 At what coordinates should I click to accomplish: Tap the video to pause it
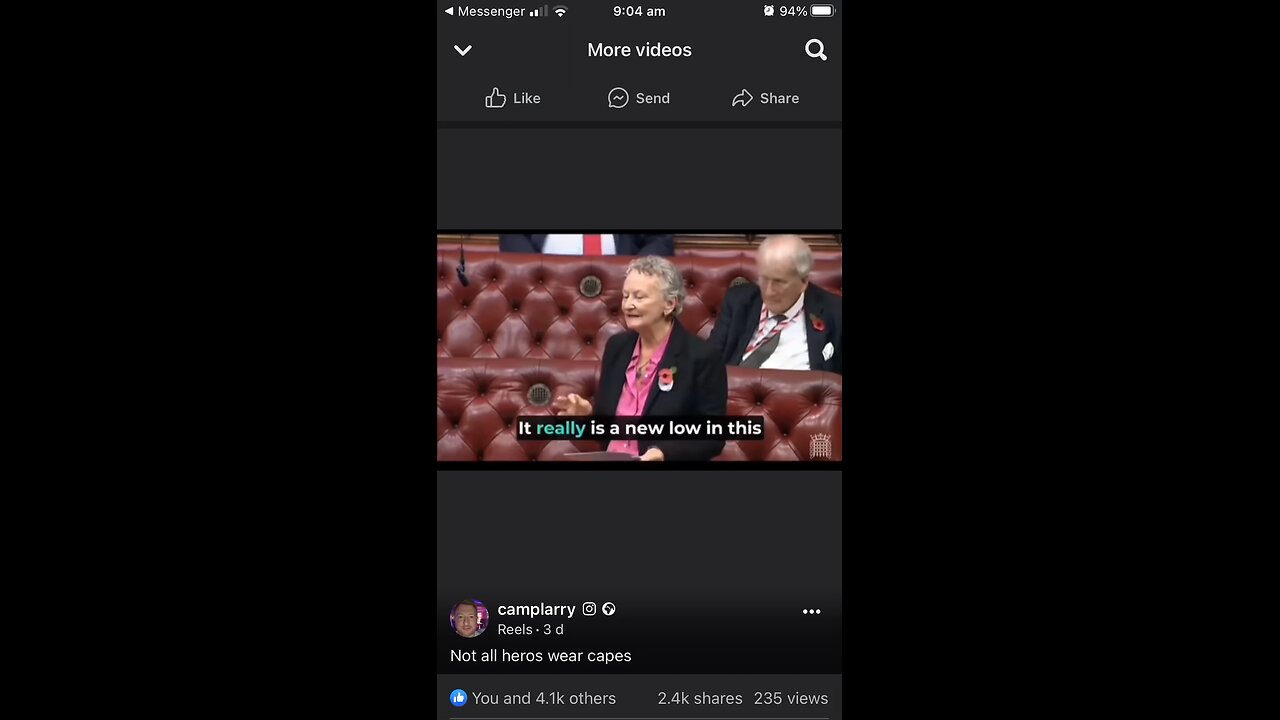[639, 347]
